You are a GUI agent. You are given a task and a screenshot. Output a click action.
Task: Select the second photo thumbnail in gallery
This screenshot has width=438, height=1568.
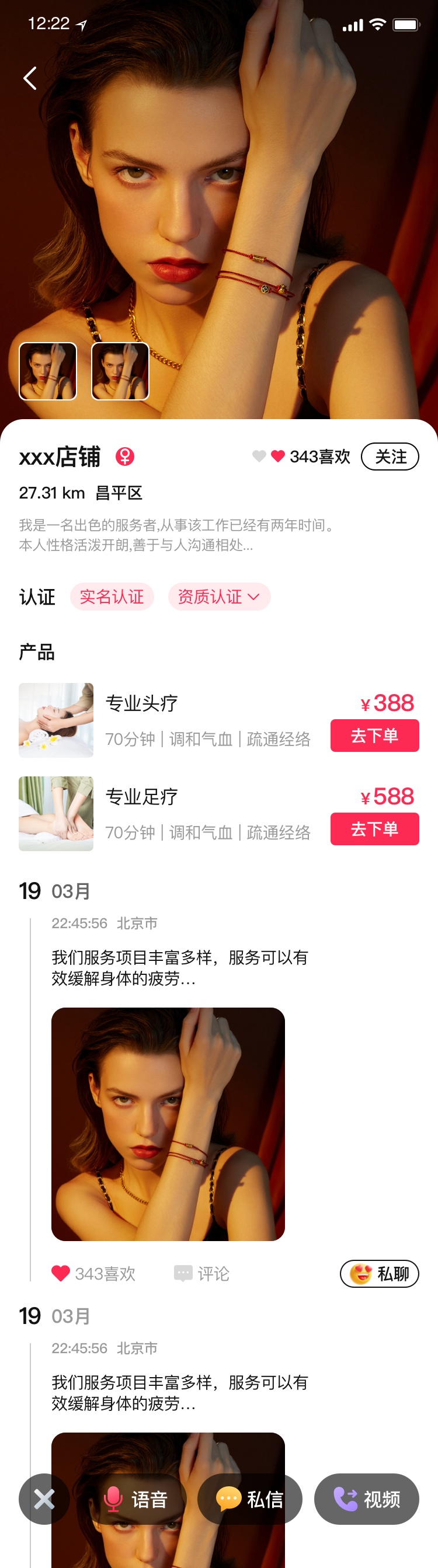pyautogui.click(x=120, y=371)
